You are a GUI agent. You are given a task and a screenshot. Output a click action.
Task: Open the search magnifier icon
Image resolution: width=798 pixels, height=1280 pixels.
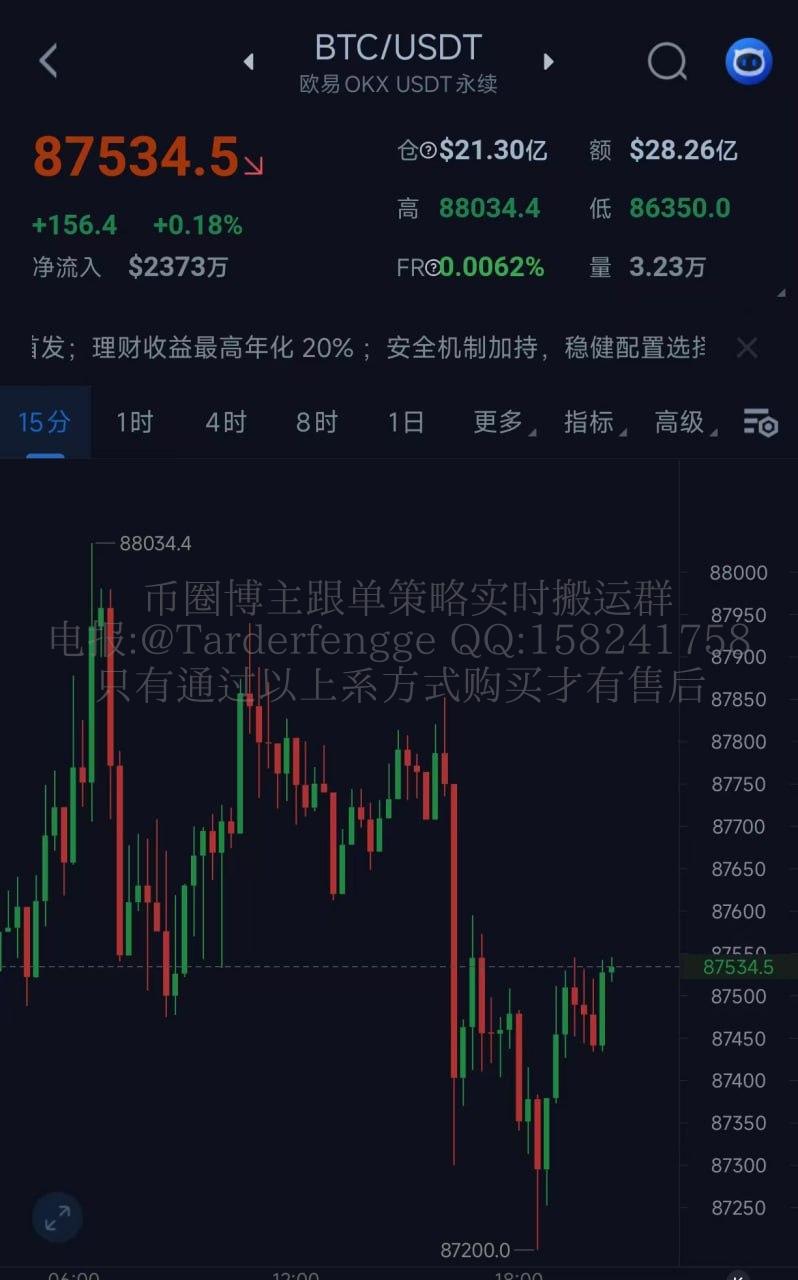667,62
